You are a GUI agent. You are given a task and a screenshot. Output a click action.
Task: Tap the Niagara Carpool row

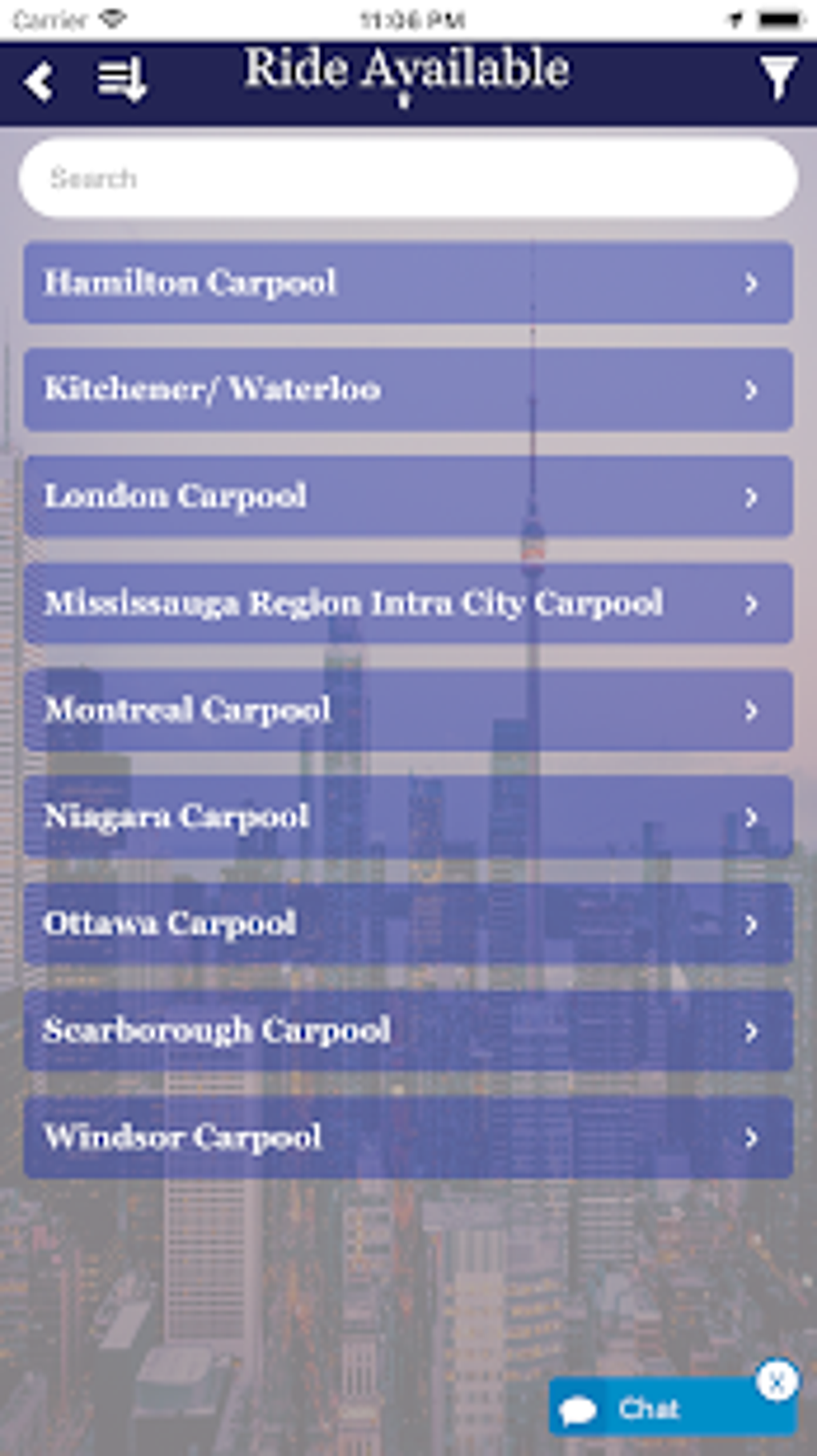click(320, 817)
